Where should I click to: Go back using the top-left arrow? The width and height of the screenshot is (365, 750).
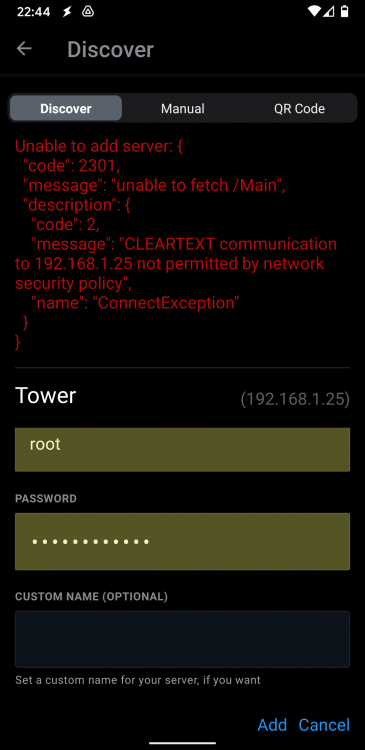[x=24, y=49]
